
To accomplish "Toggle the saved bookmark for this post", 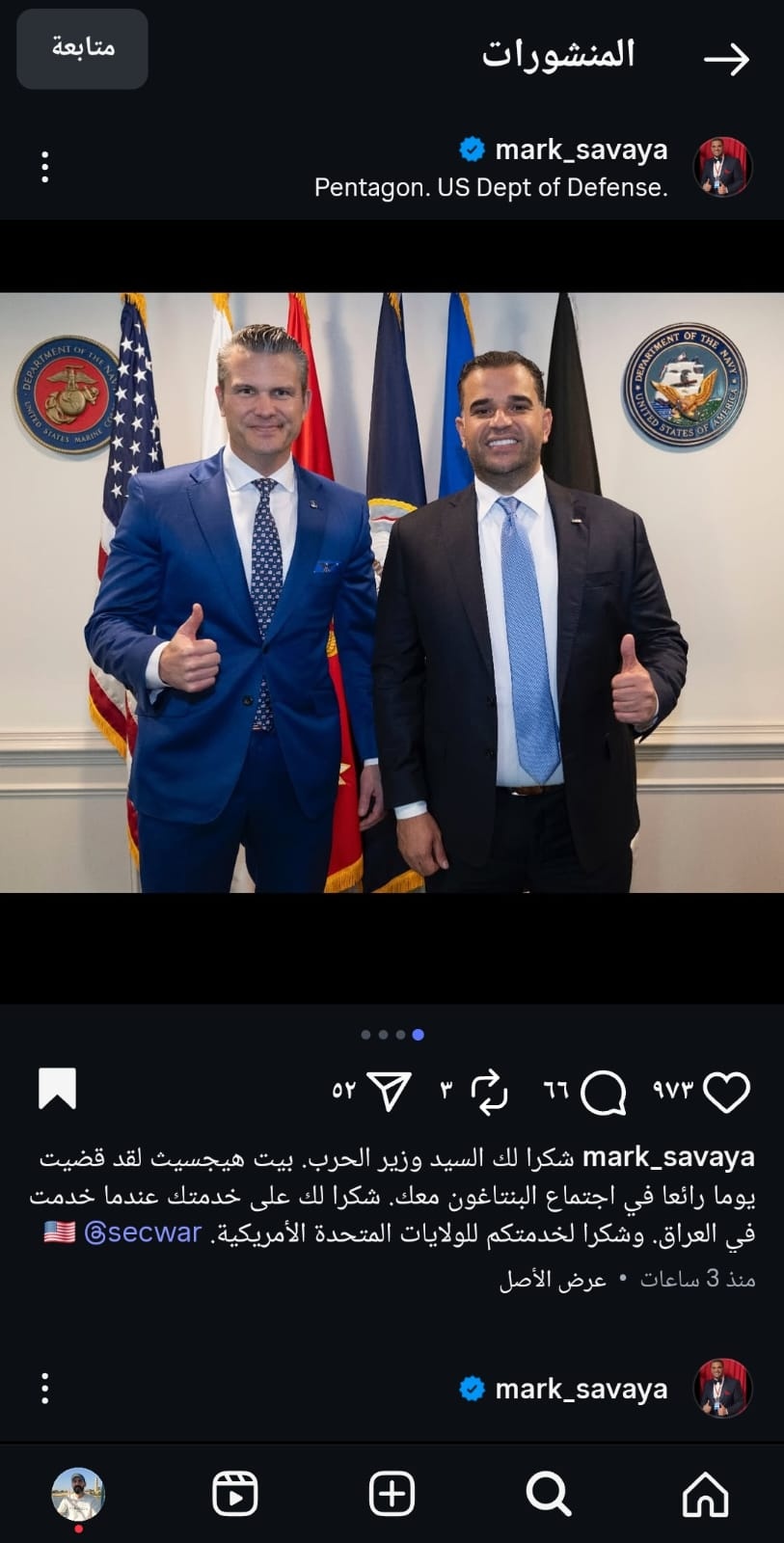I will (x=57, y=1090).
